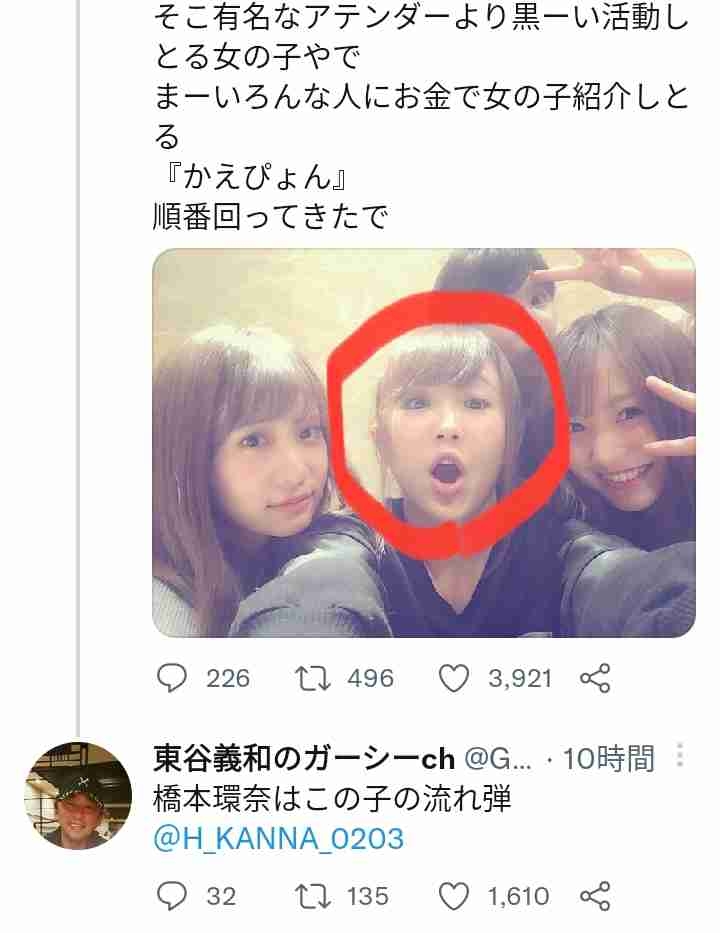Open profile picture of 東谷義和のガーシーch
Screen dimensions: 720x933
tap(78, 796)
